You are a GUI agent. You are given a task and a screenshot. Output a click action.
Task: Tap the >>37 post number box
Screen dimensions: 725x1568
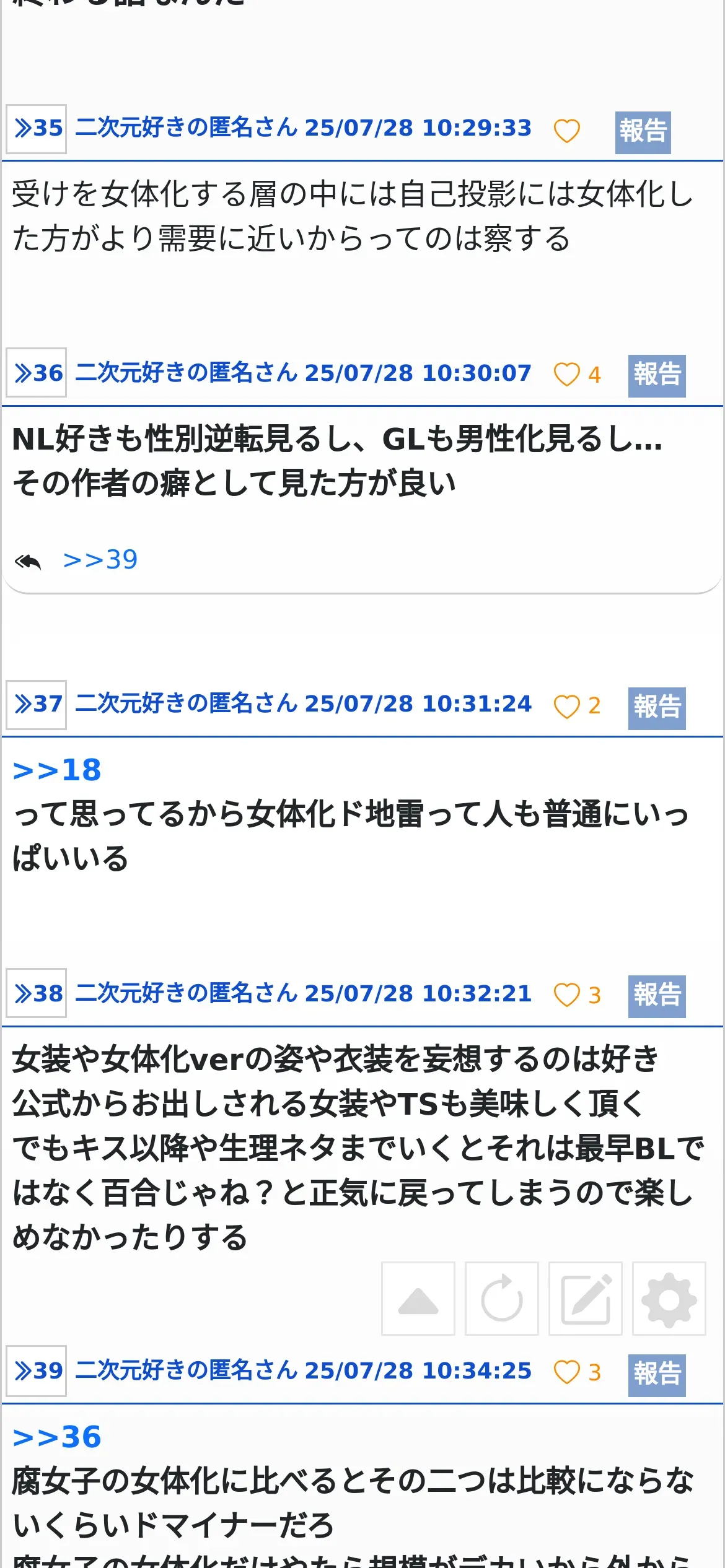37,705
